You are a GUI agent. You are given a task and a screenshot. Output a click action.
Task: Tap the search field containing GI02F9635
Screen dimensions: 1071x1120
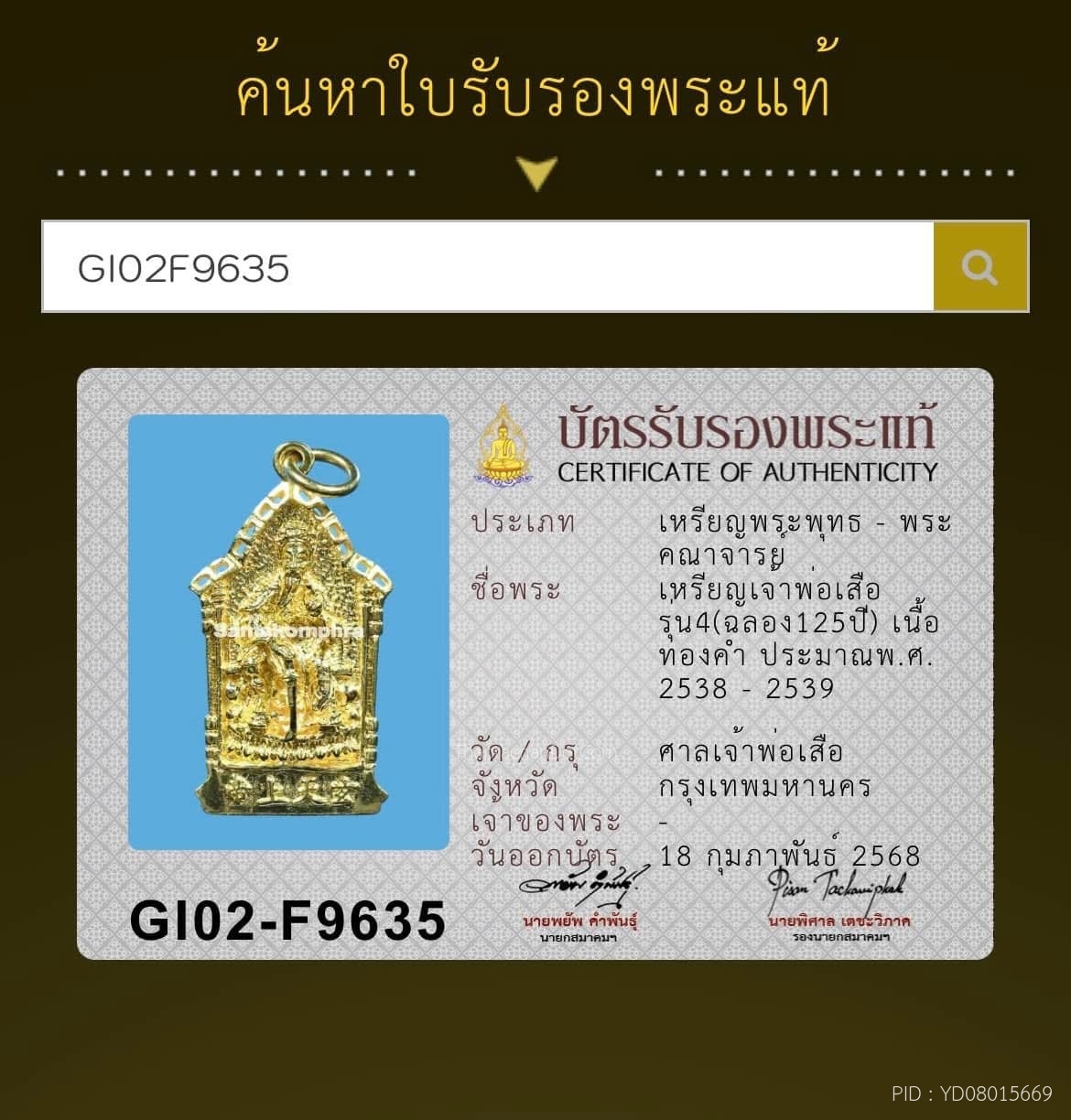tap(487, 267)
